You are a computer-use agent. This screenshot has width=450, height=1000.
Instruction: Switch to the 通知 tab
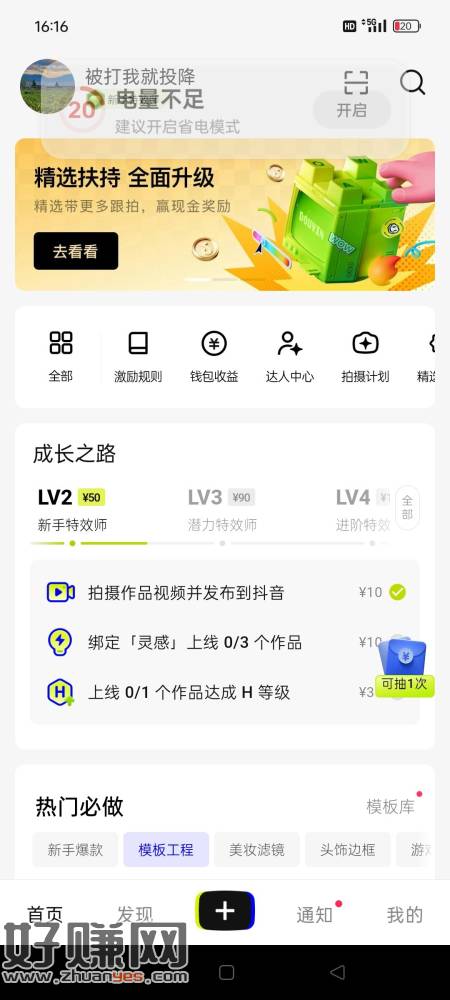(315, 915)
